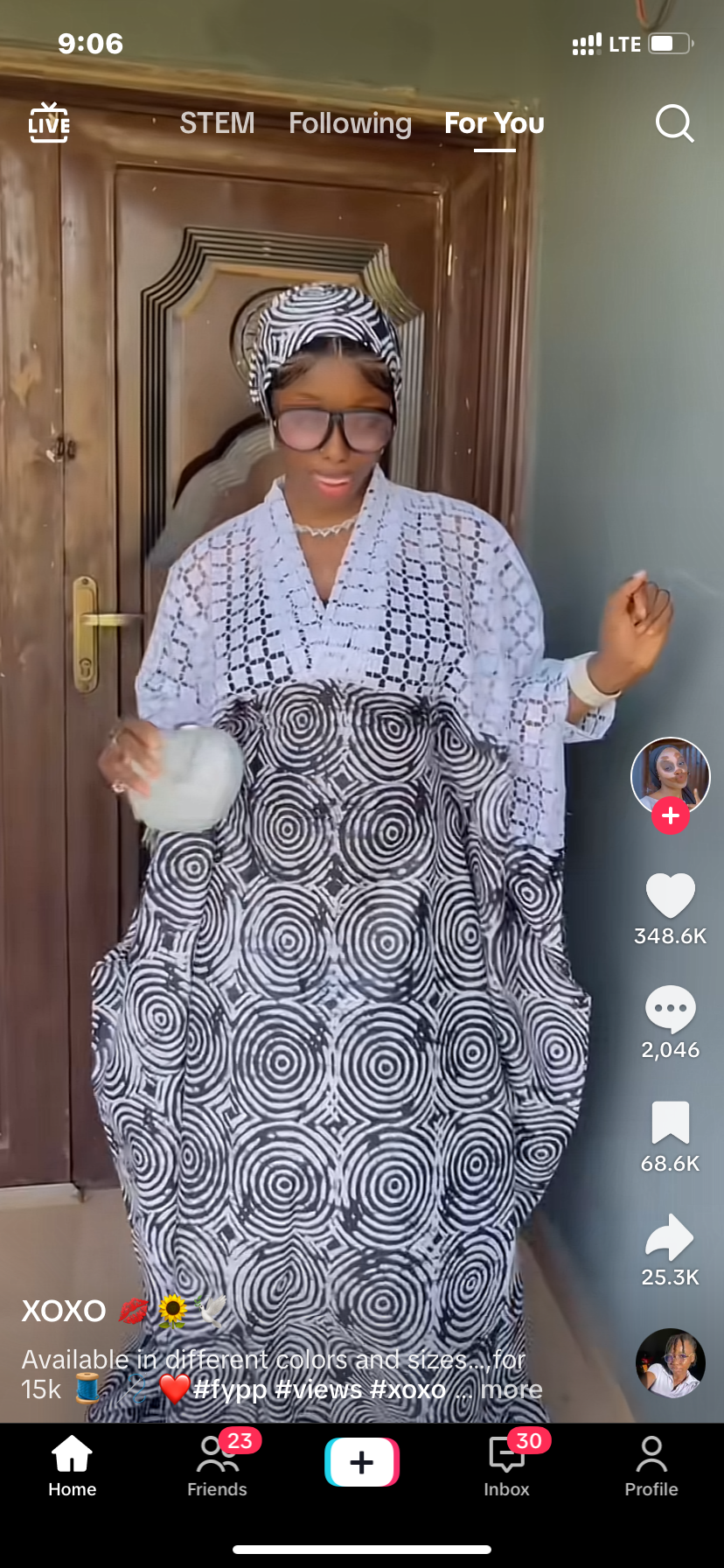Screen dimensions: 724x1568
Task: Save this video to favorites
Action: click(x=670, y=1123)
